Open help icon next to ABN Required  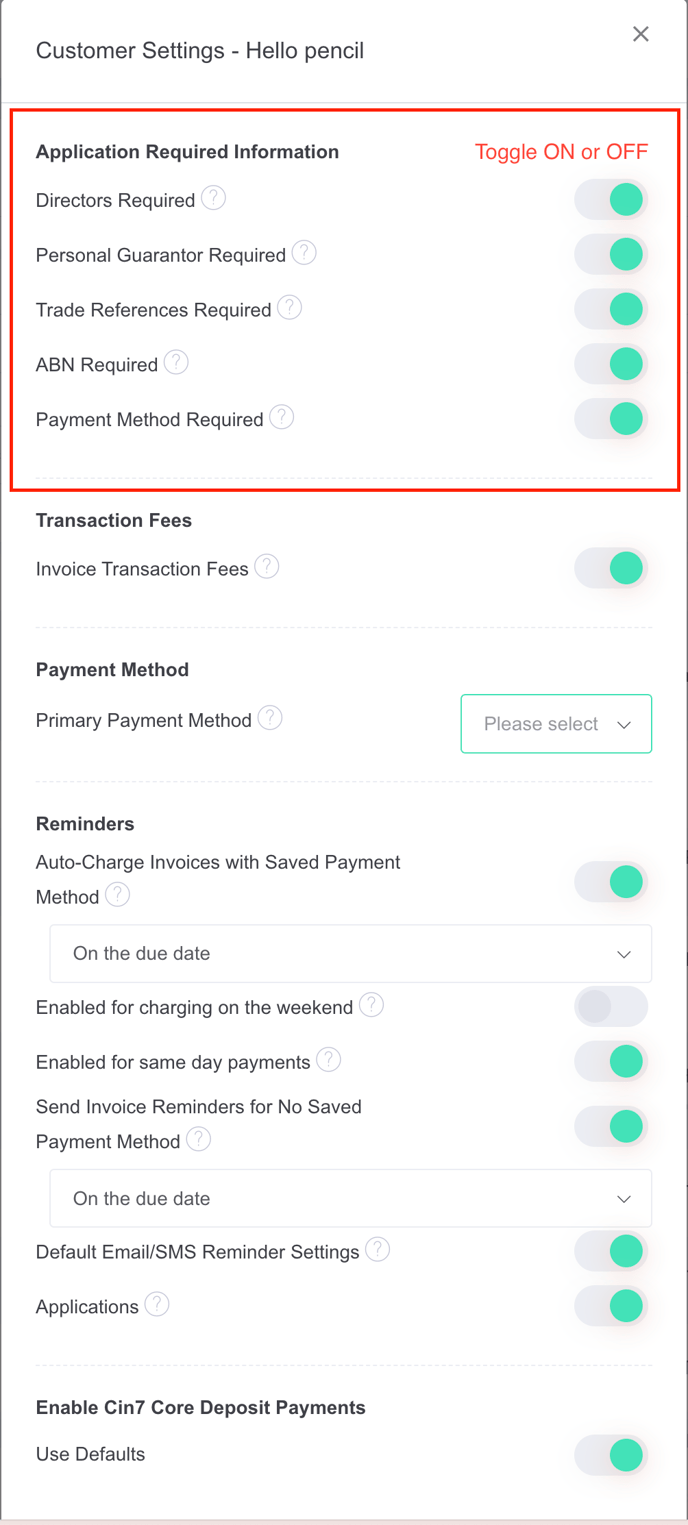click(176, 362)
